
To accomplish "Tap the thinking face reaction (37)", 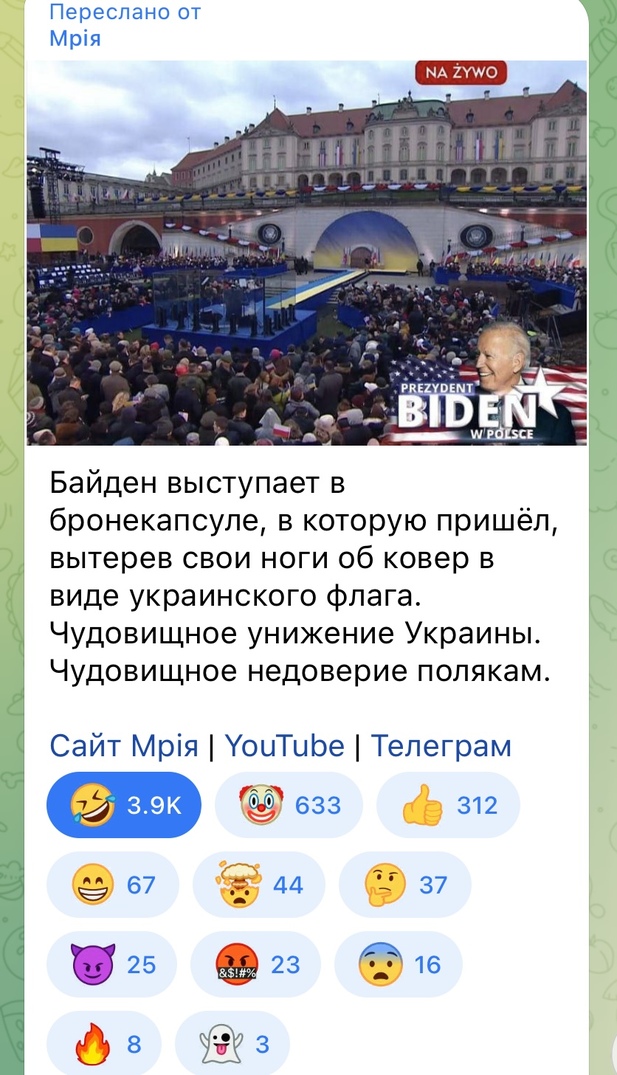I will point(404,885).
